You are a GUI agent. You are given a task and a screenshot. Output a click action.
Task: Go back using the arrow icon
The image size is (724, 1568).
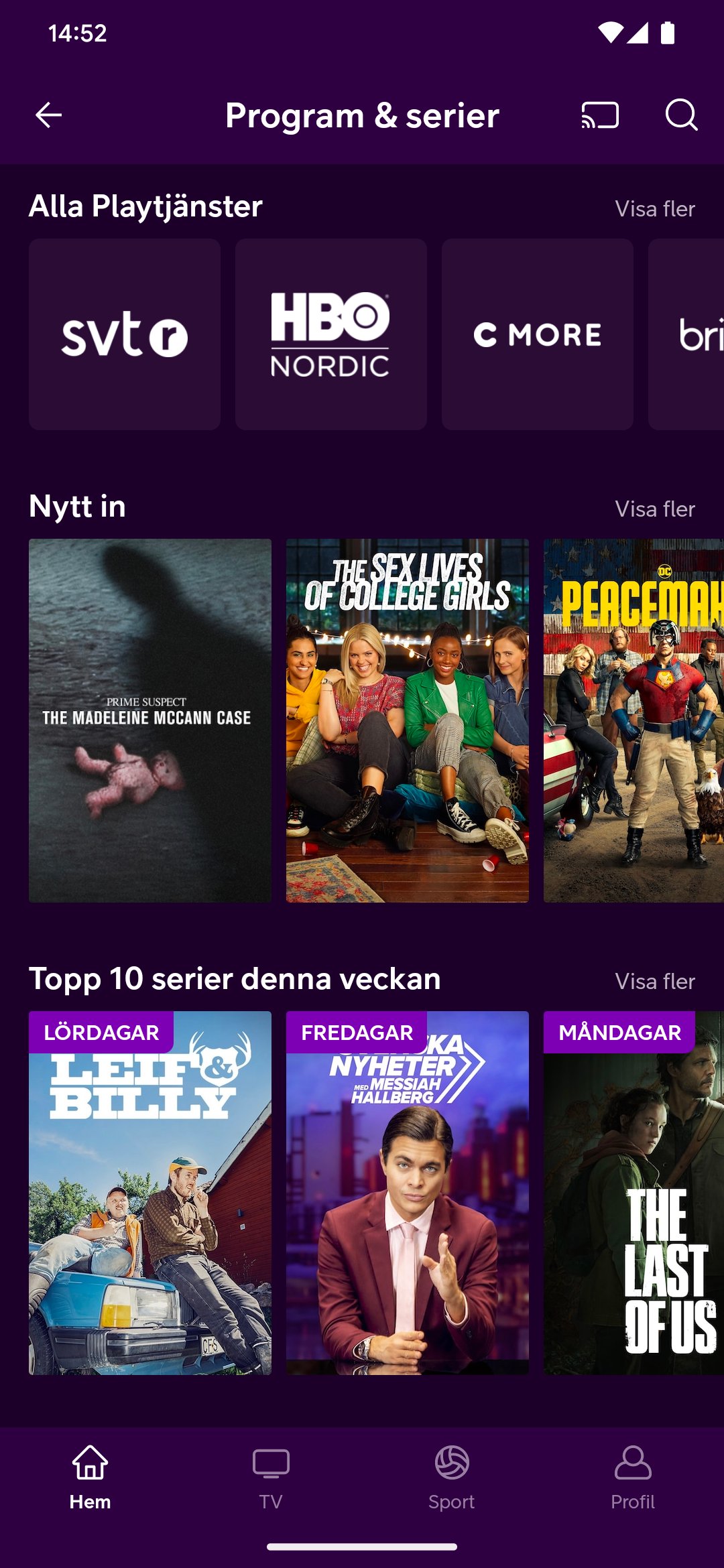coord(48,115)
